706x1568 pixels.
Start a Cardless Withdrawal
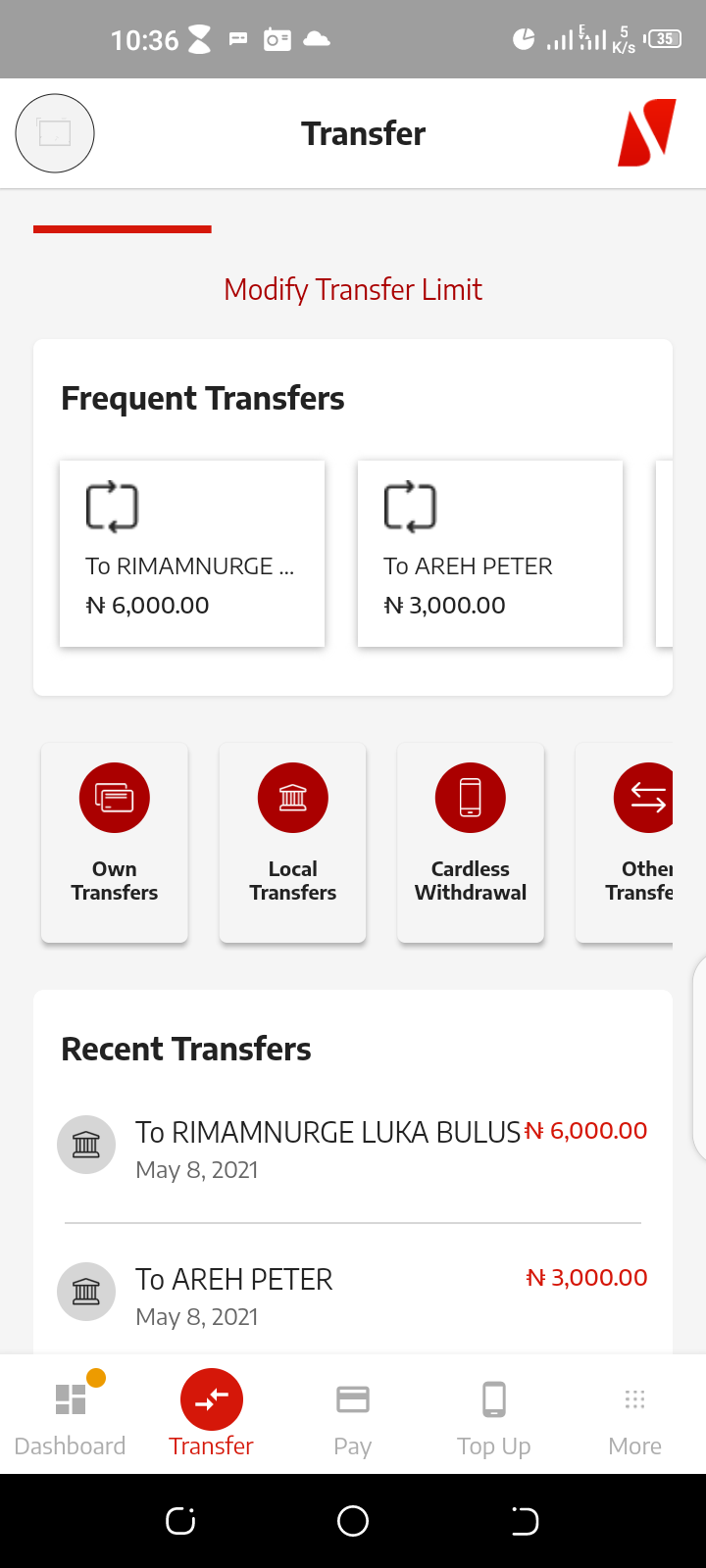pyautogui.click(x=471, y=843)
